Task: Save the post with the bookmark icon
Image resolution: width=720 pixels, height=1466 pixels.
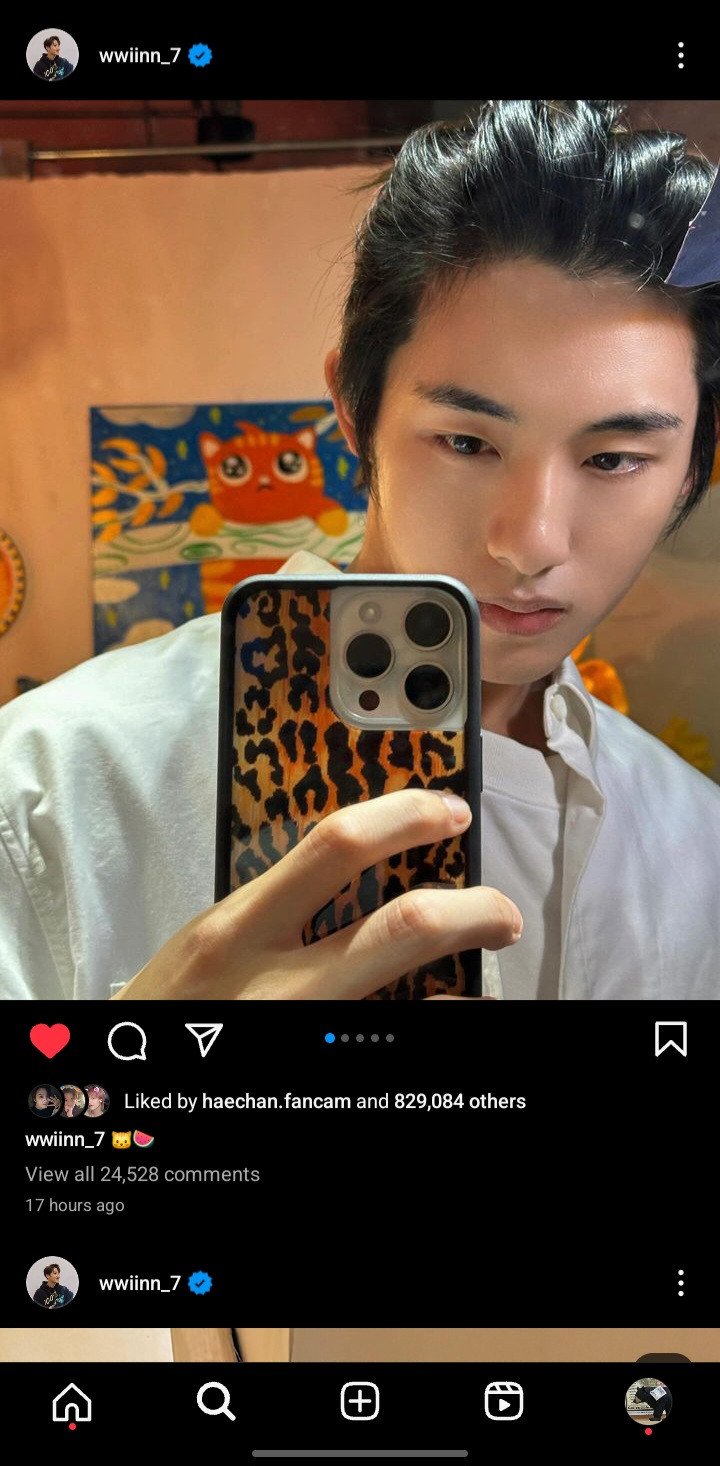Action: coord(670,1040)
